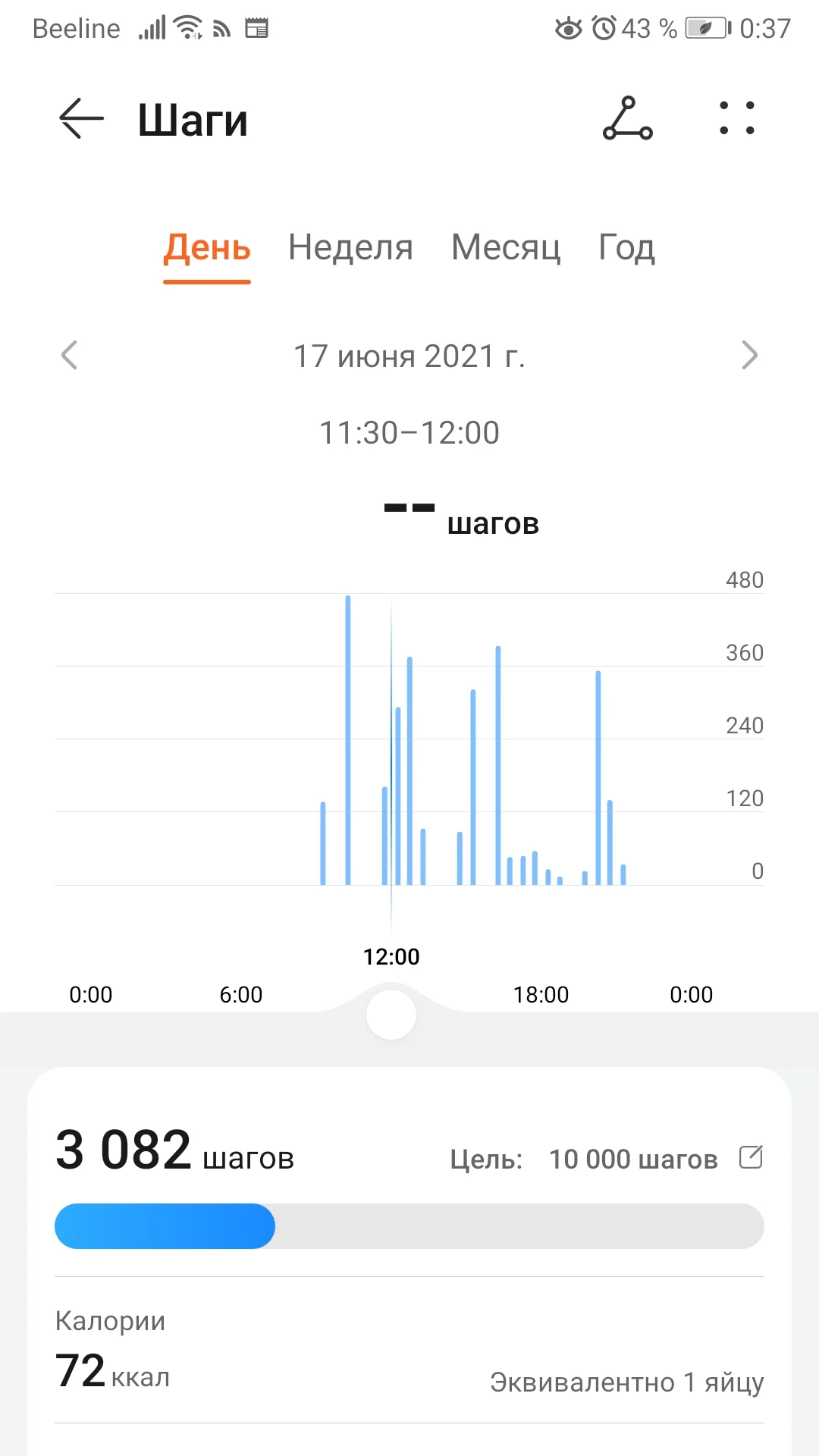This screenshot has height=1456, width=819.
Task: Switch to the Месяц tab
Action: coord(506,248)
